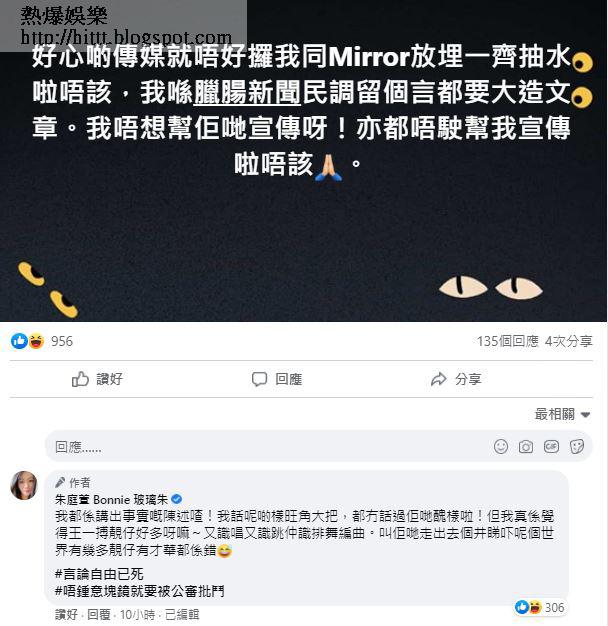Image resolution: width=608 pixels, height=626 pixels.
Task: Share the post via 分享 button
Action: point(456,380)
